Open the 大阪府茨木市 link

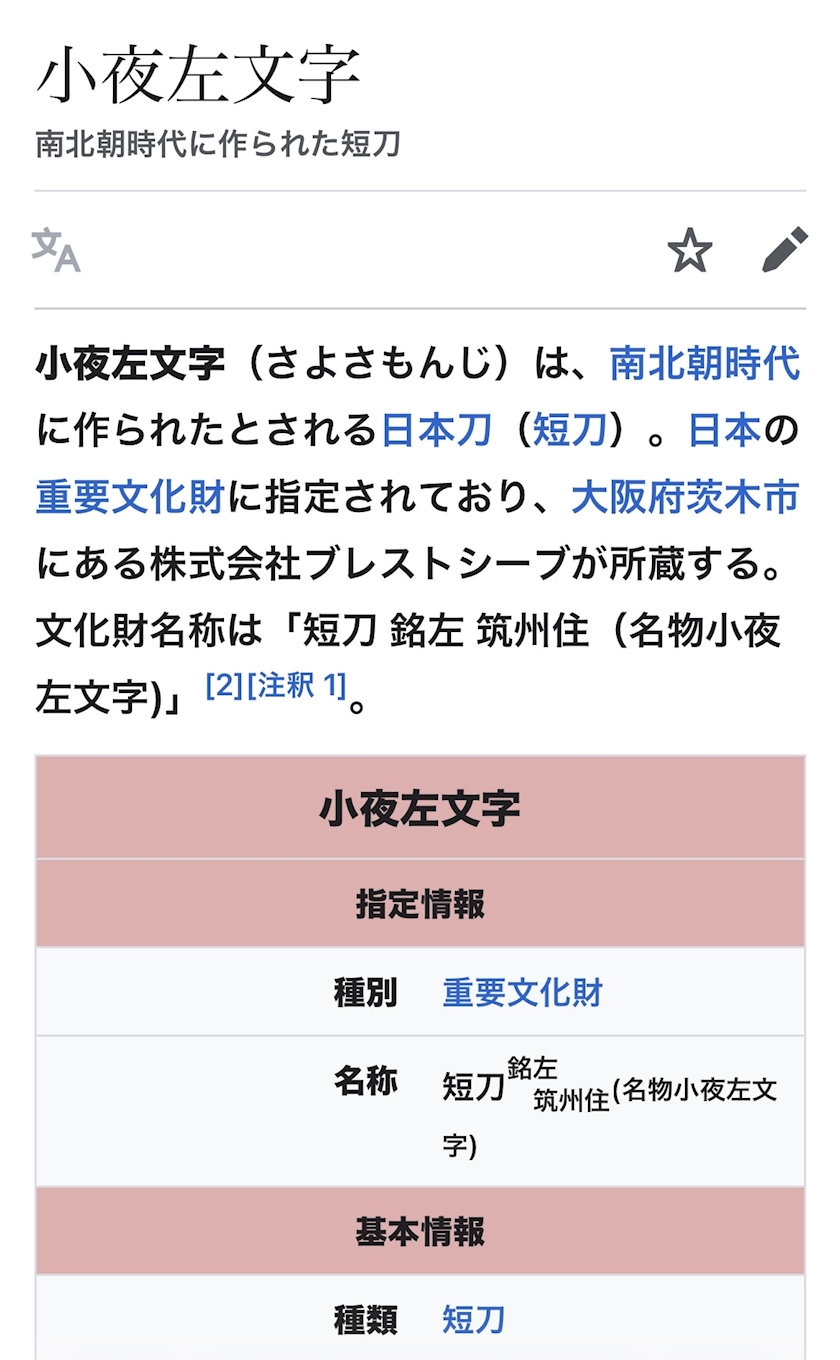tap(686, 498)
